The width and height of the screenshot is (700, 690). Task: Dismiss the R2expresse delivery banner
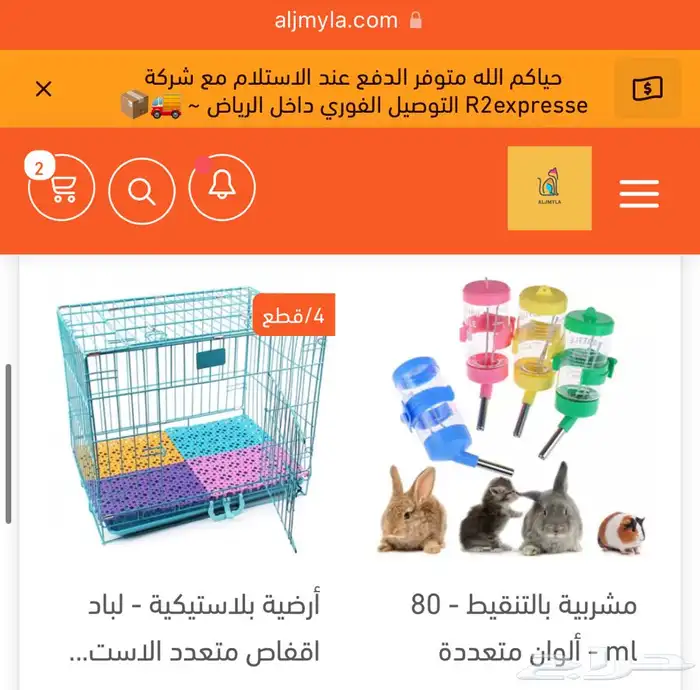44,89
